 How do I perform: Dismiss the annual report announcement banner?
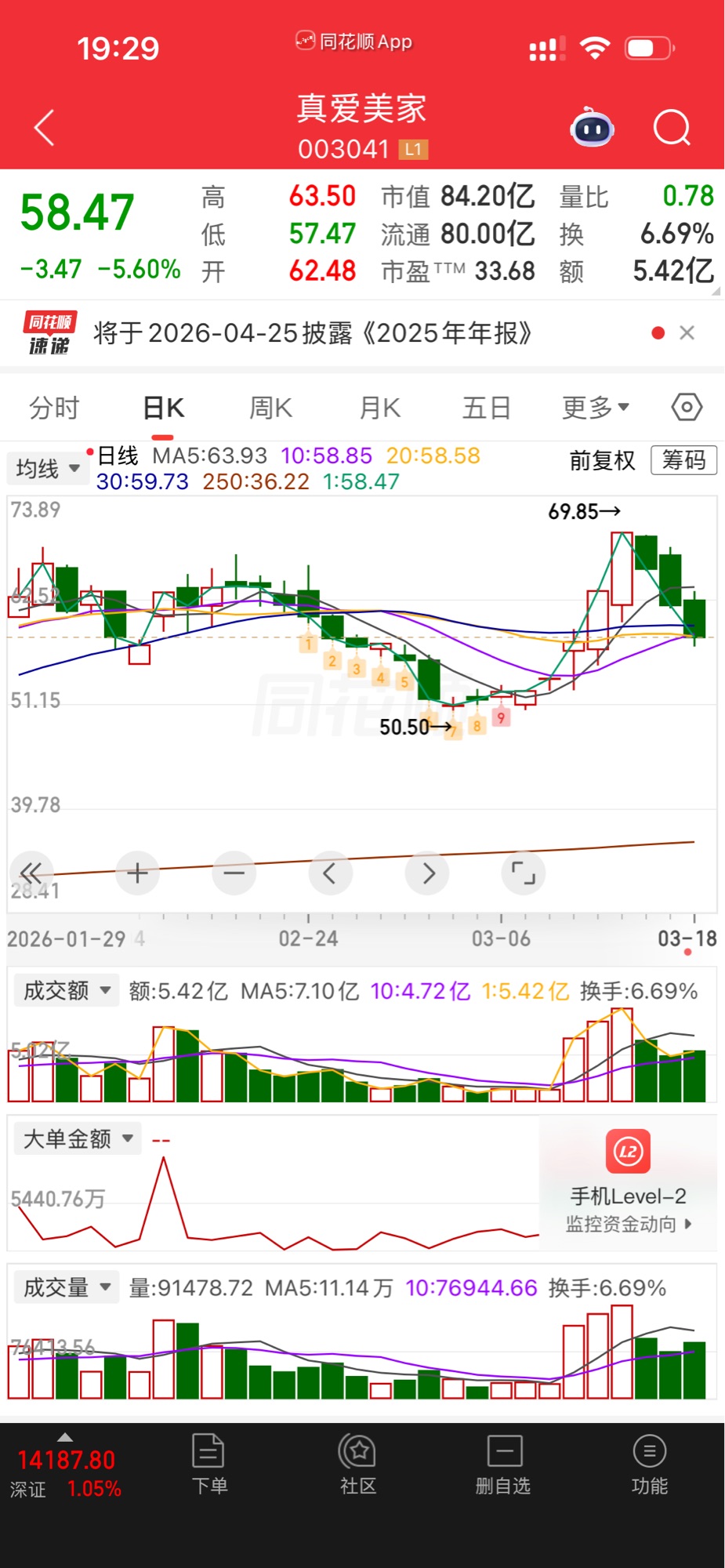point(687,333)
